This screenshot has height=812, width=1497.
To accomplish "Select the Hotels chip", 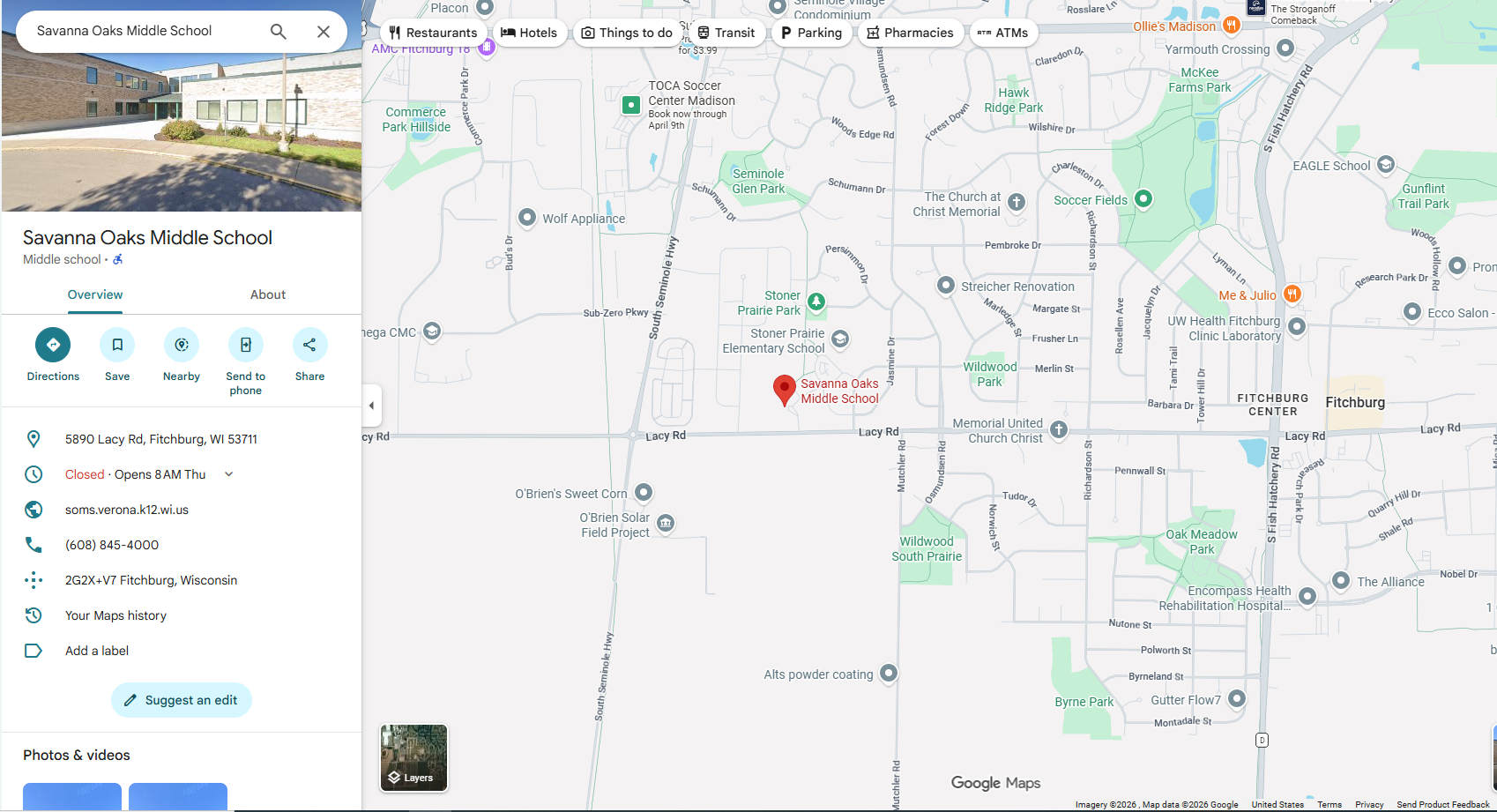I will (x=529, y=33).
